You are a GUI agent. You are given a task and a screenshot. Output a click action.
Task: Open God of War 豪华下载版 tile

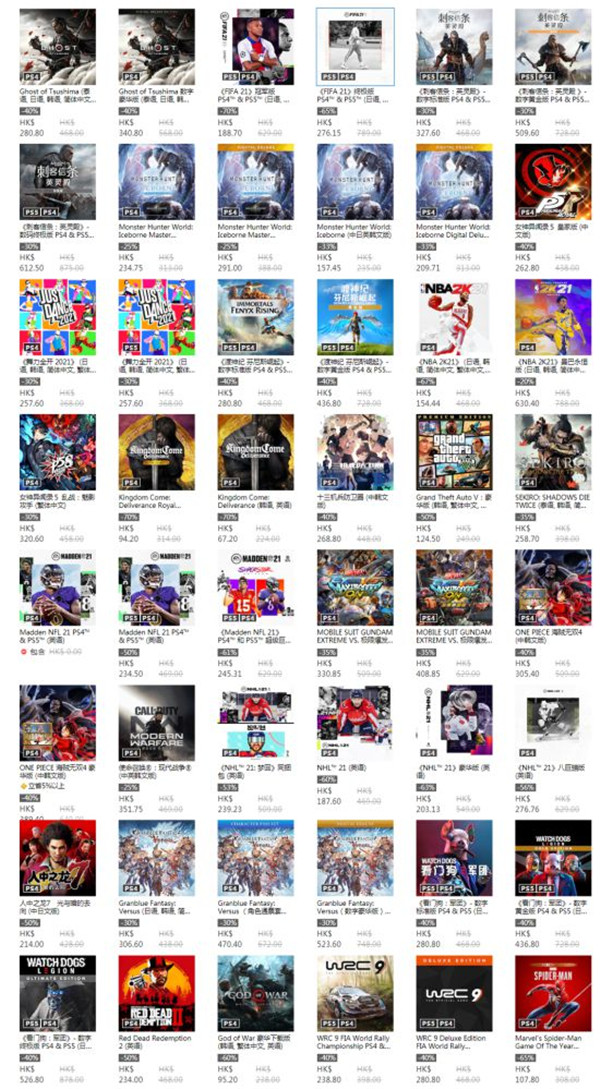(255, 994)
